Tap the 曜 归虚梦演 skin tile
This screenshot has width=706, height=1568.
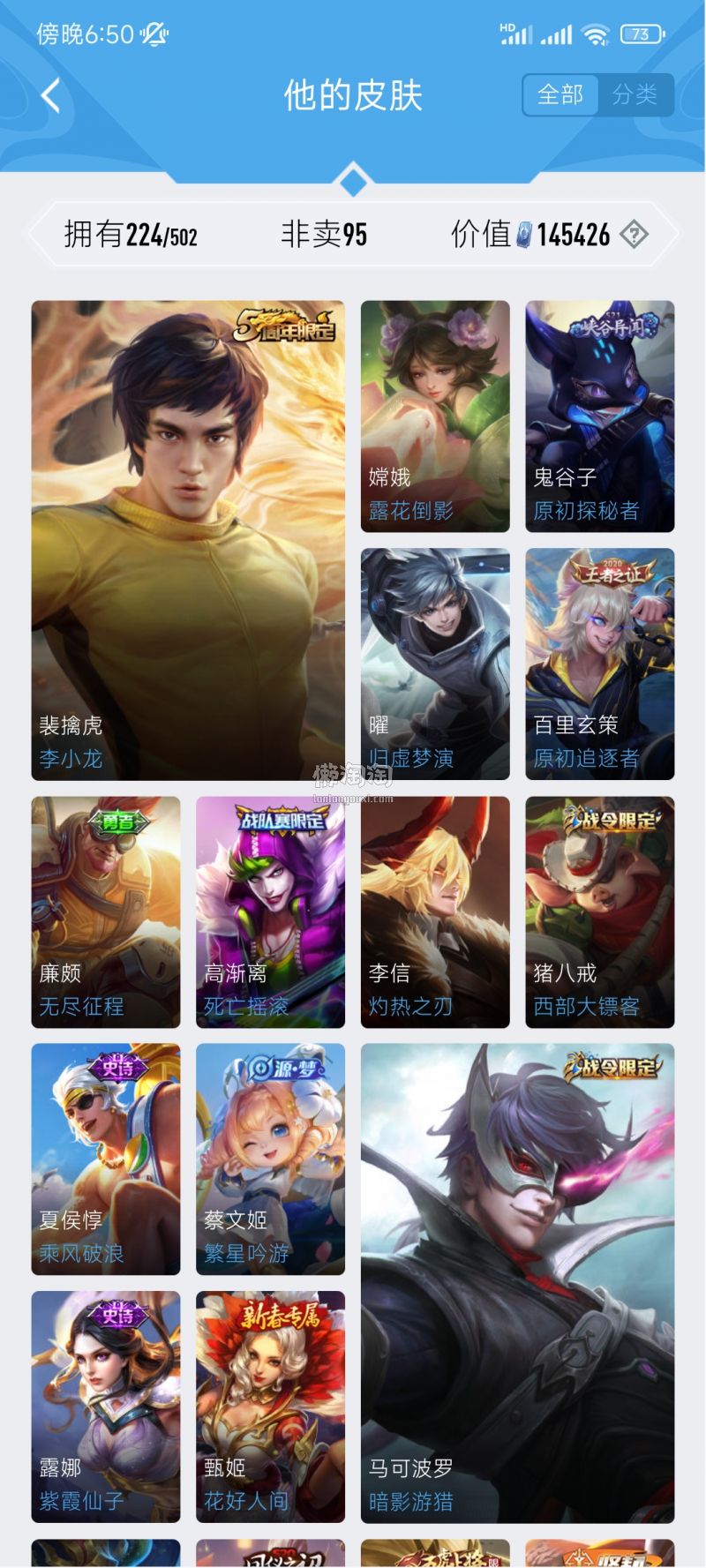click(x=435, y=664)
